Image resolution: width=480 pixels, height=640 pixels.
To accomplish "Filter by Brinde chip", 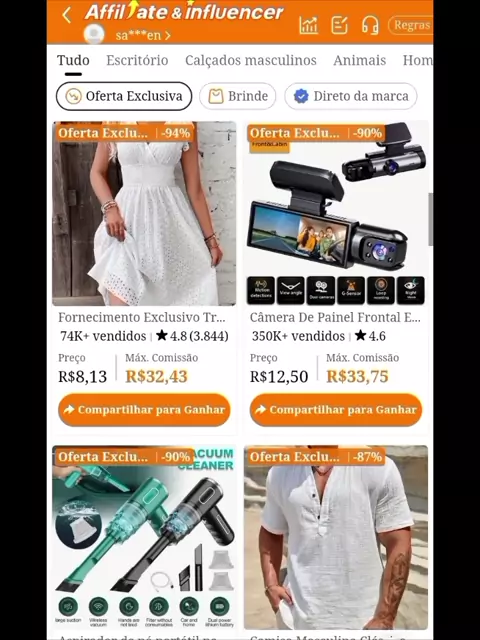I will coord(238,96).
